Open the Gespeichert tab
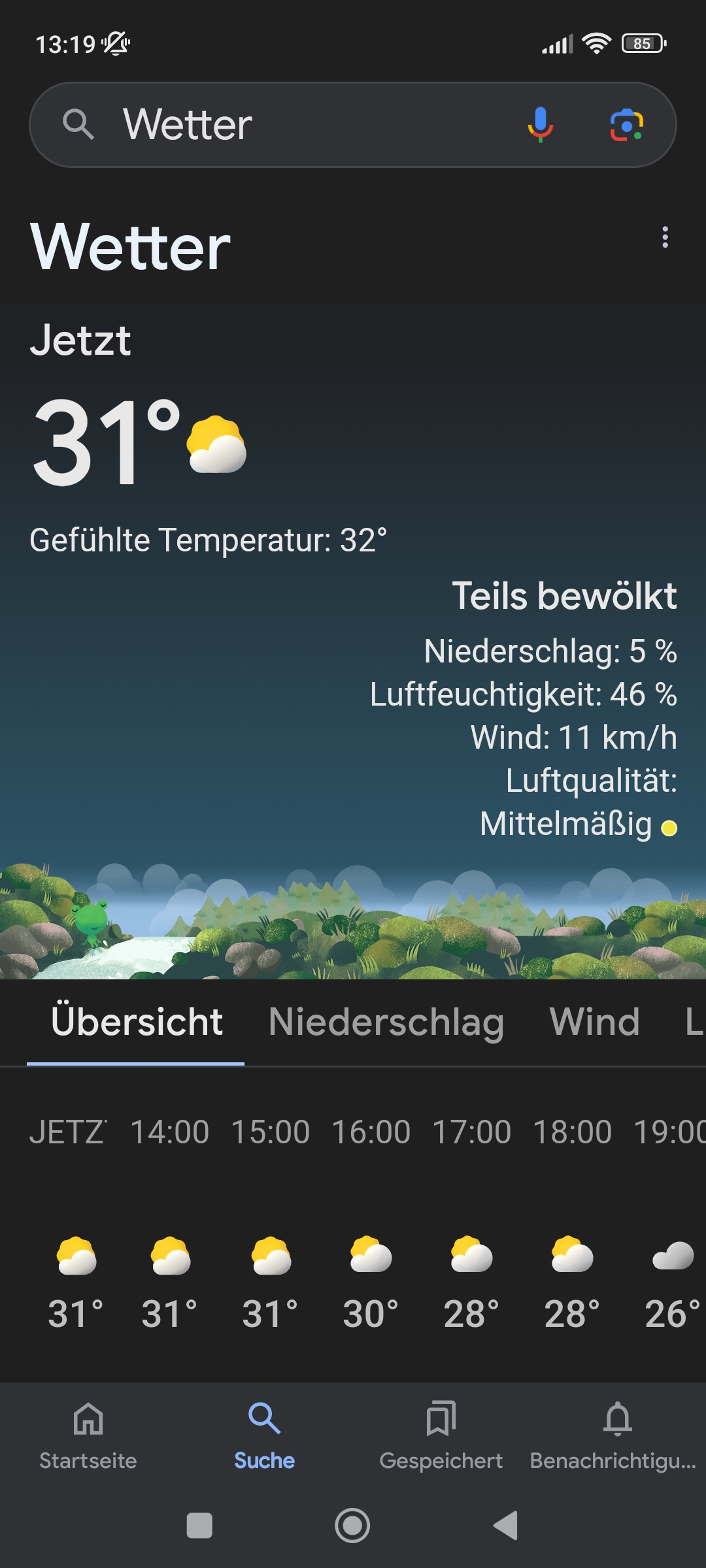This screenshot has height=1568, width=706. [x=441, y=1435]
